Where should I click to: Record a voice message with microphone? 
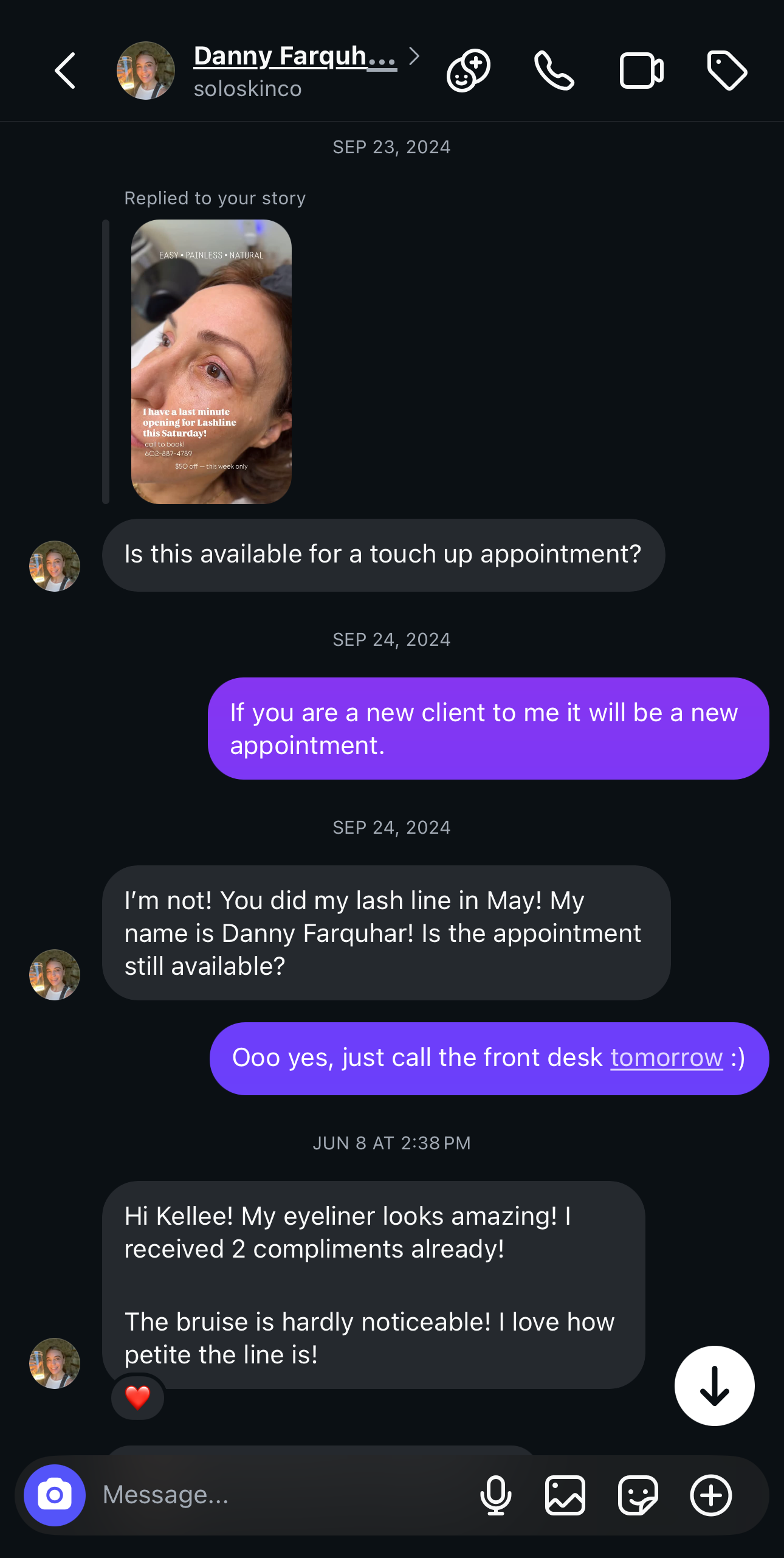495,1495
